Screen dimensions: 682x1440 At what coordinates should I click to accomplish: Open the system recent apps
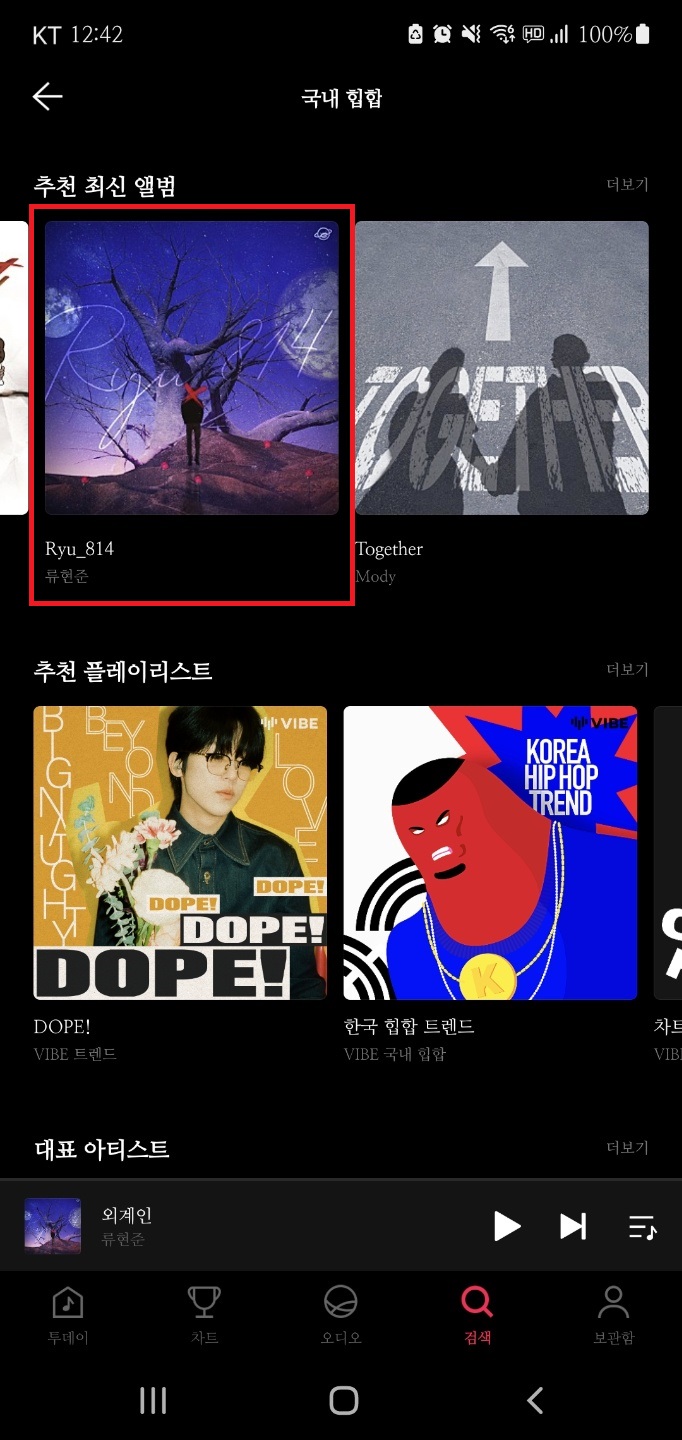pyautogui.click(x=153, y=1400)
